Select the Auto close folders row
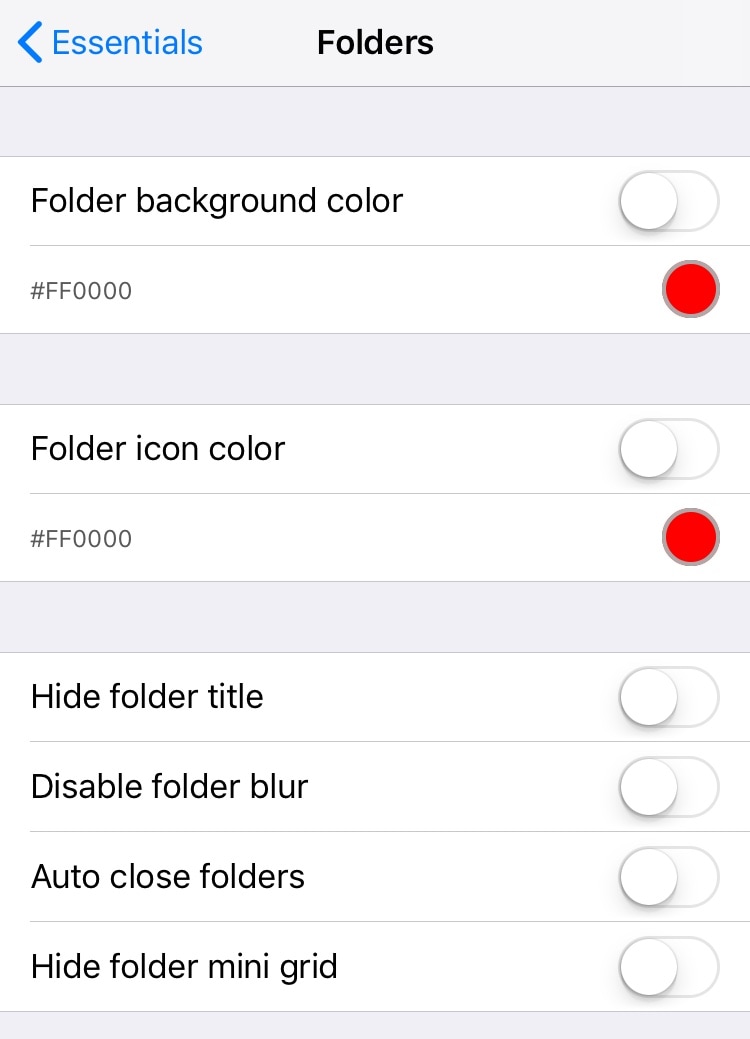This screenshot has height=1039, width=750. (x=167, y=876)
